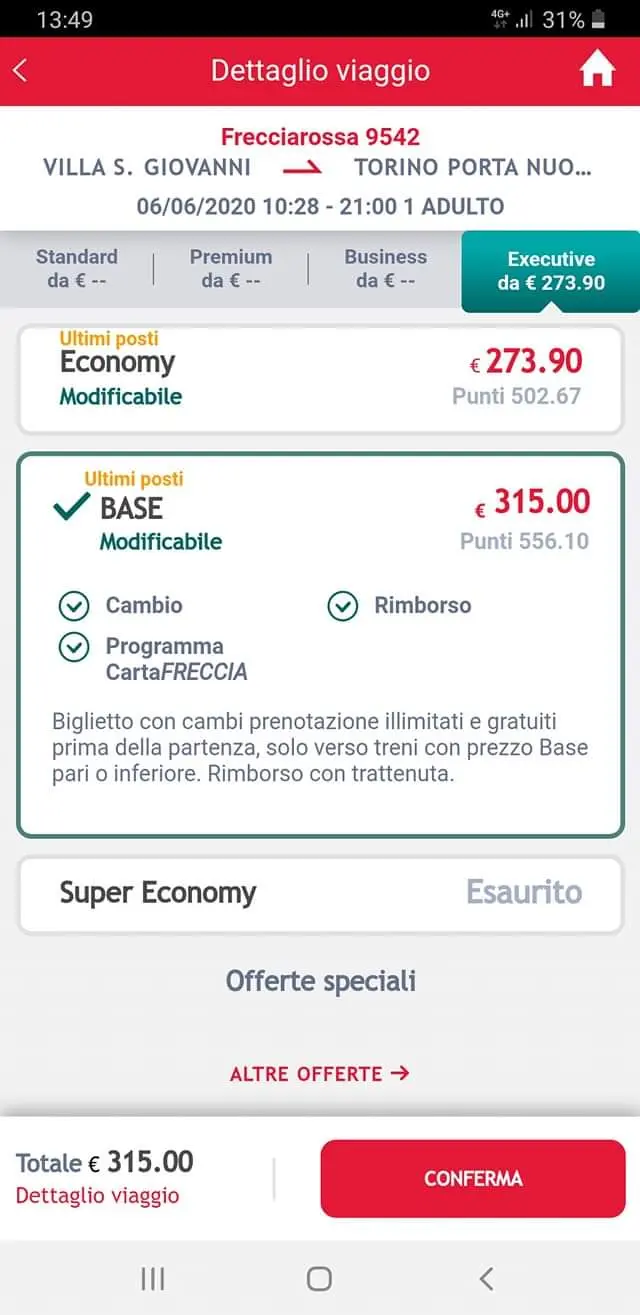
Task: Switch to the Premium class tab
Action: [231, 269]
